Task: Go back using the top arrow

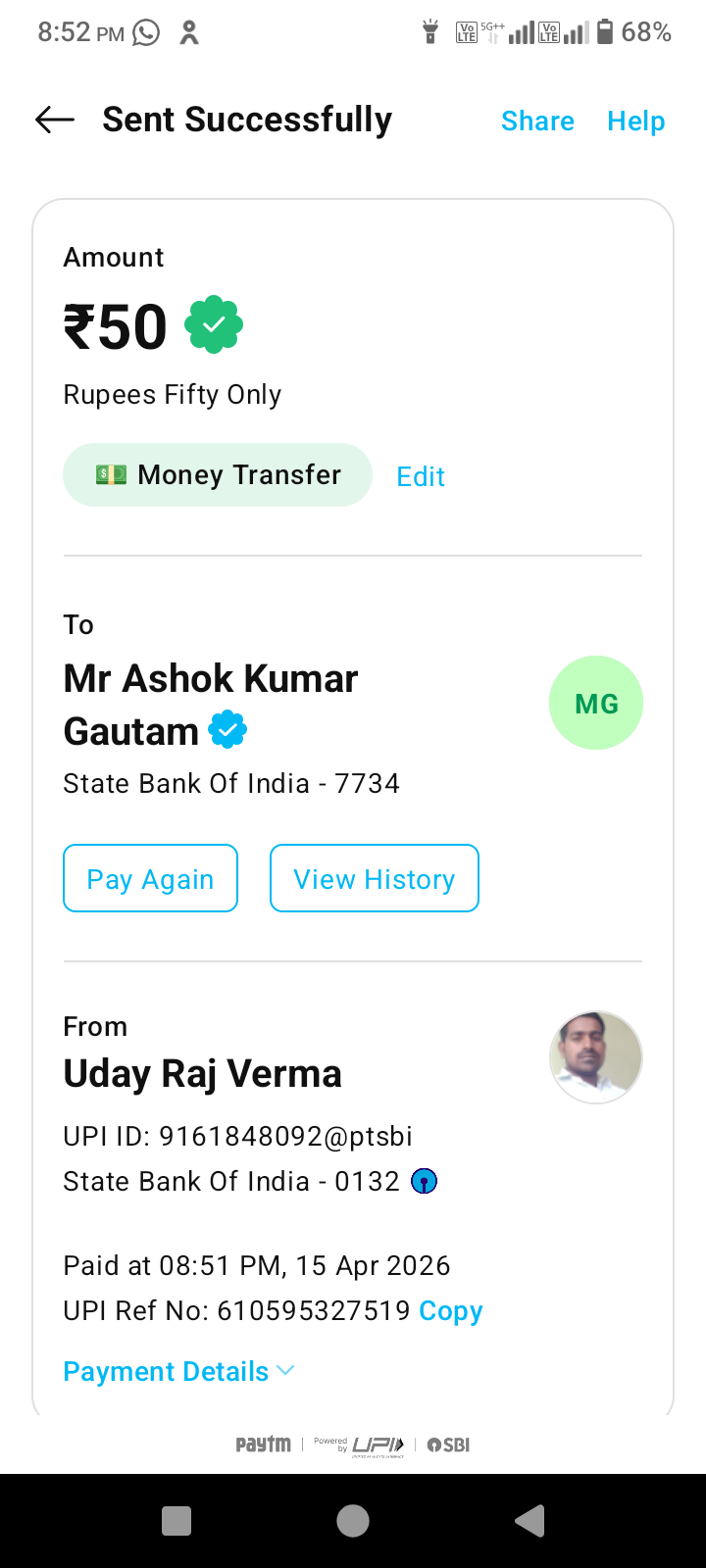Action: click(x=55, y=121)
